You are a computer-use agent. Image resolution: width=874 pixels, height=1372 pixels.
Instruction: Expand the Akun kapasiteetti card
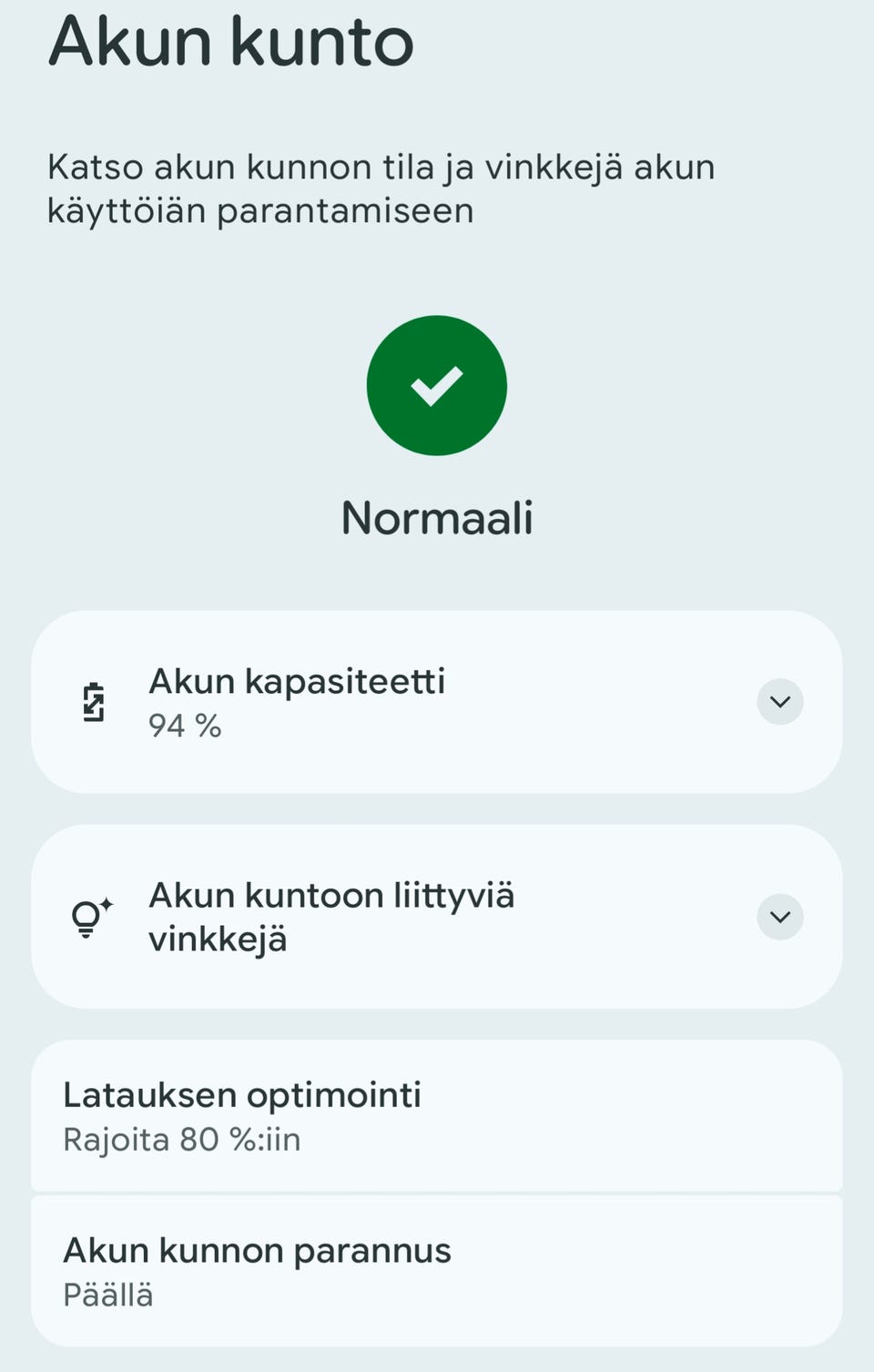[x=779, y=701]
